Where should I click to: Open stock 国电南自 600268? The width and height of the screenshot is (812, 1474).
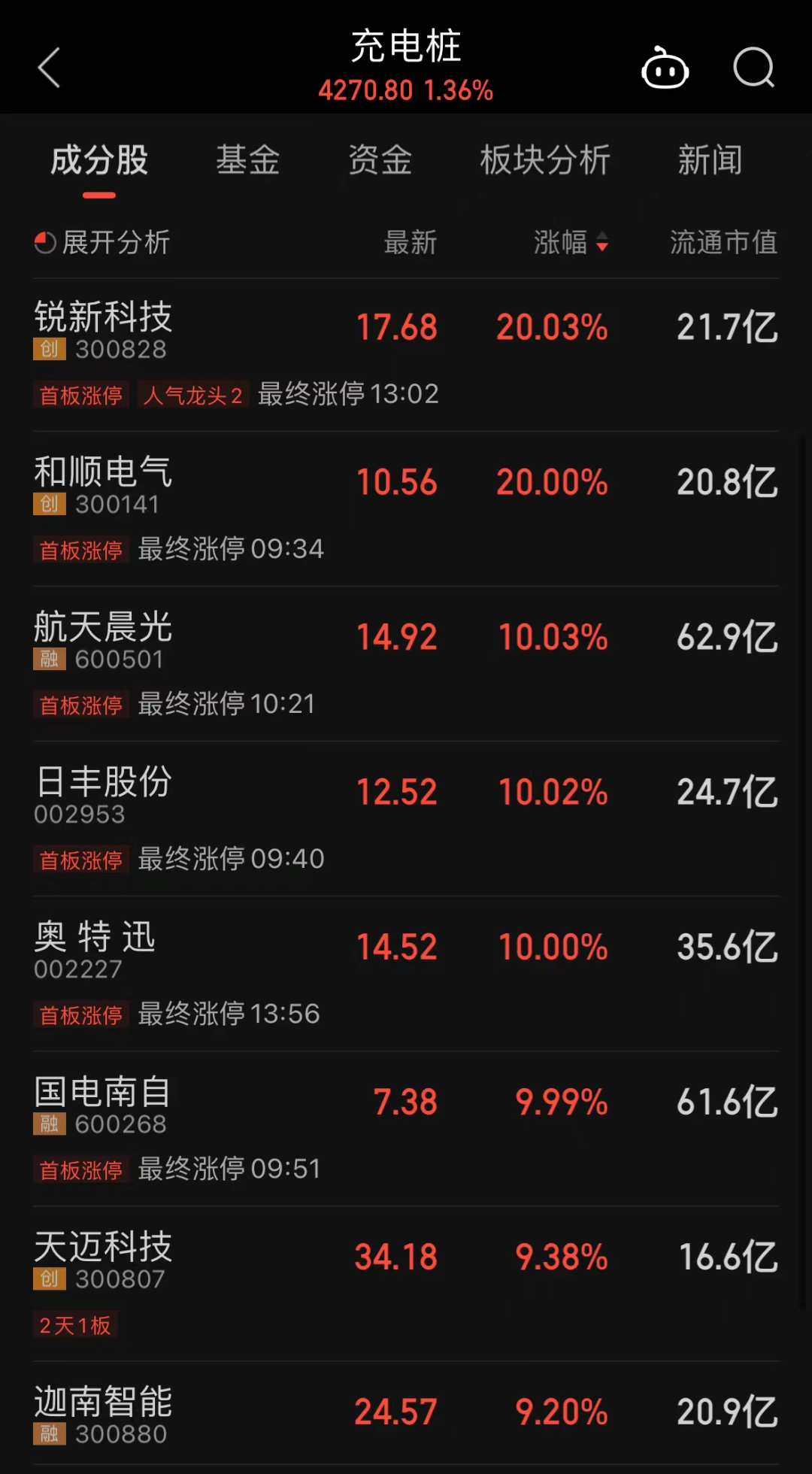(103, 1103)
